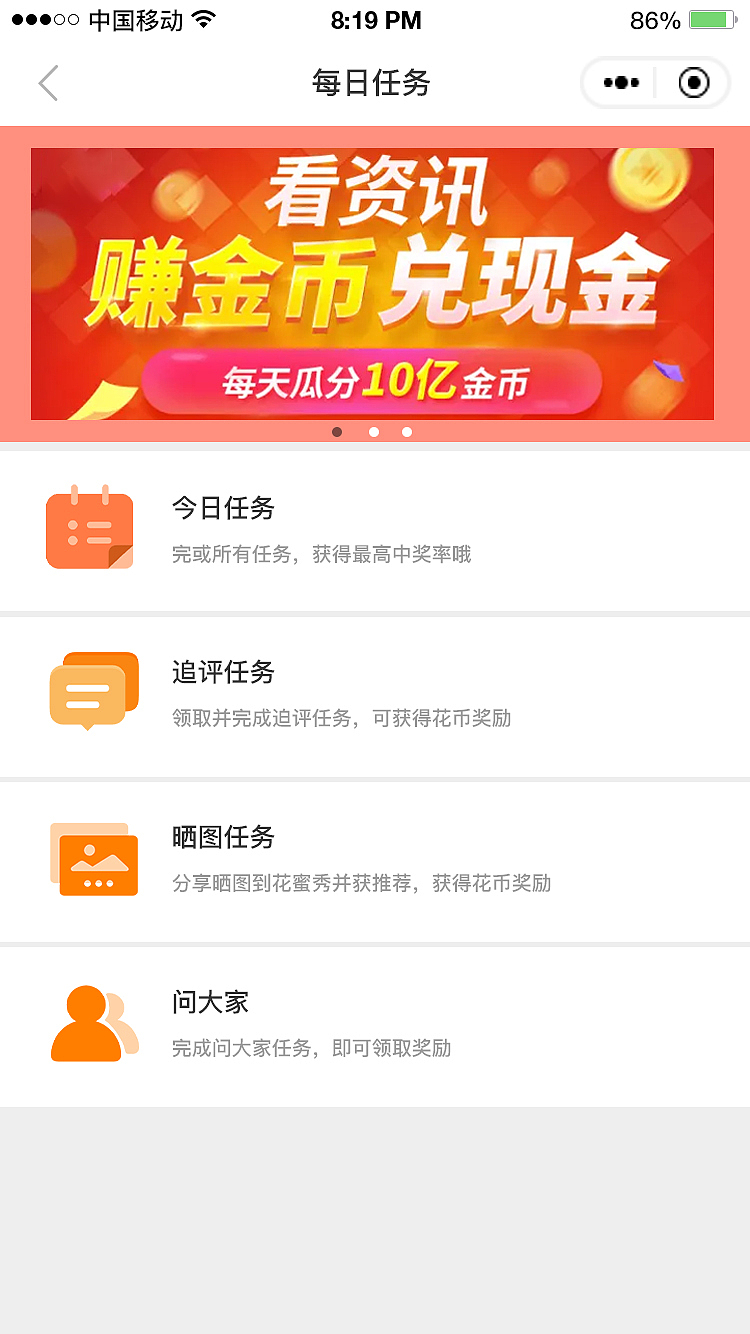Screen dimensions: 750x1334
Task: Select the first carousel indicator dot
Action: pyautogui.click(x=338, y=432)
